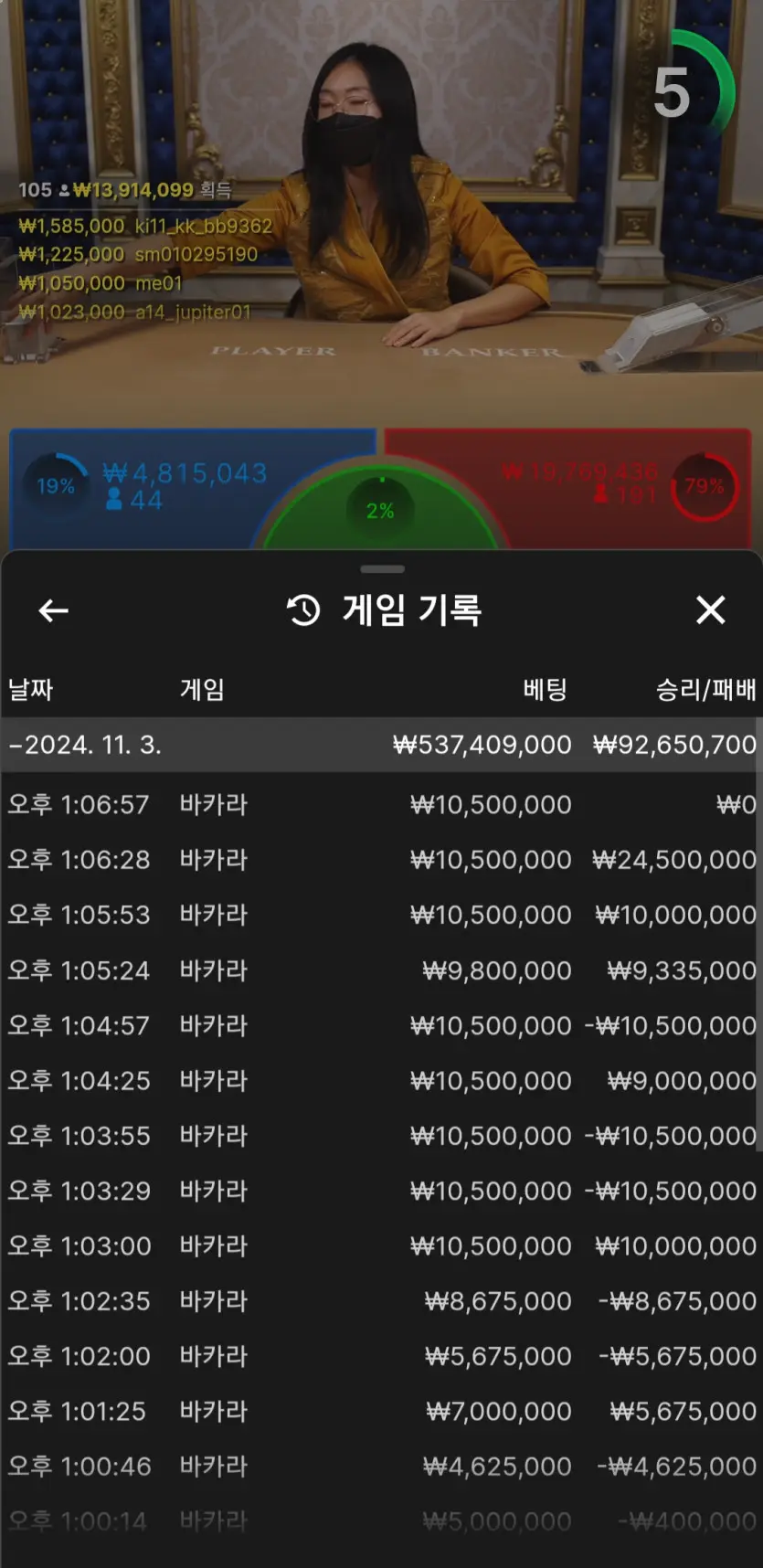Select the 오후 1:03:00 game record
Screen dimensions: 763x1568
(x=381, y=1245)
